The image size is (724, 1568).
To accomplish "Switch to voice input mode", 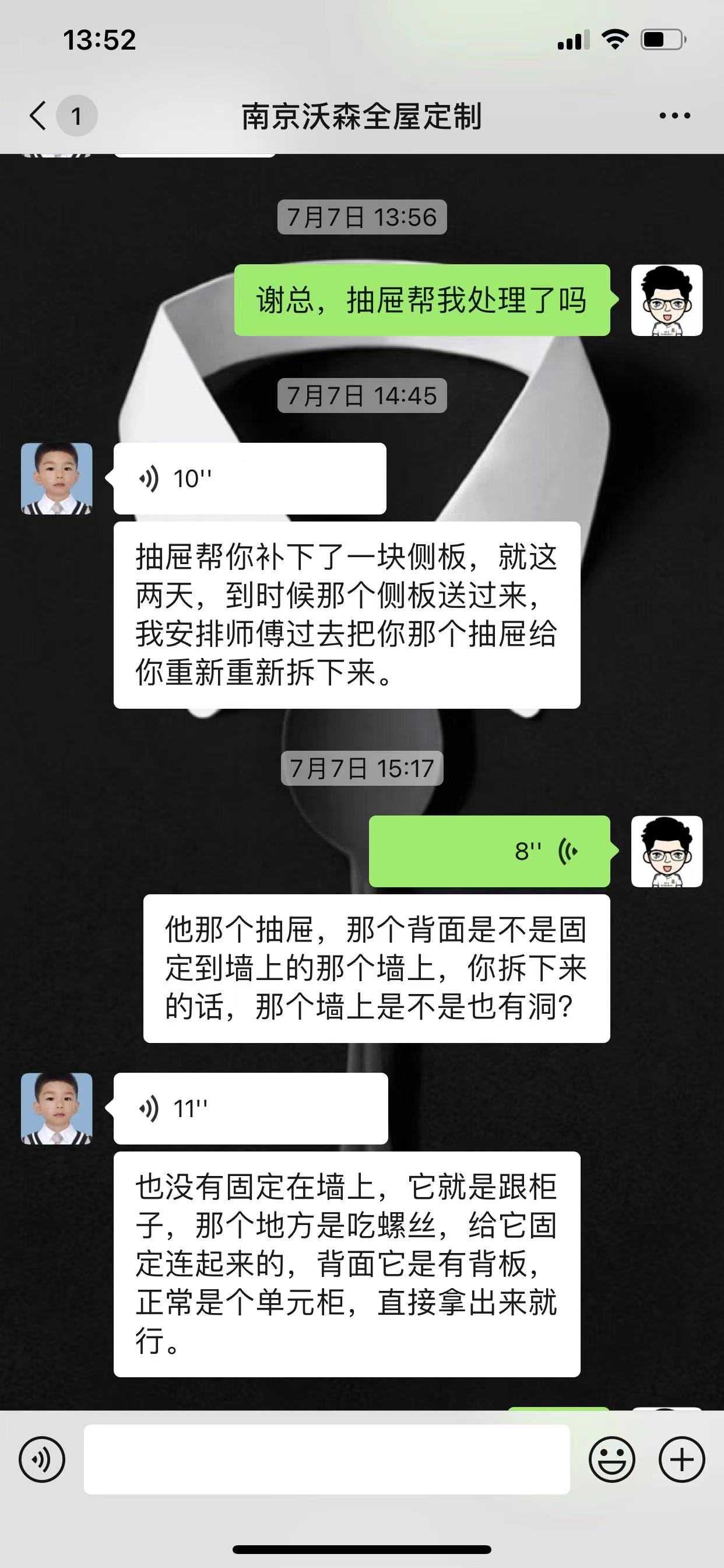I will [x=41, y=1459].
